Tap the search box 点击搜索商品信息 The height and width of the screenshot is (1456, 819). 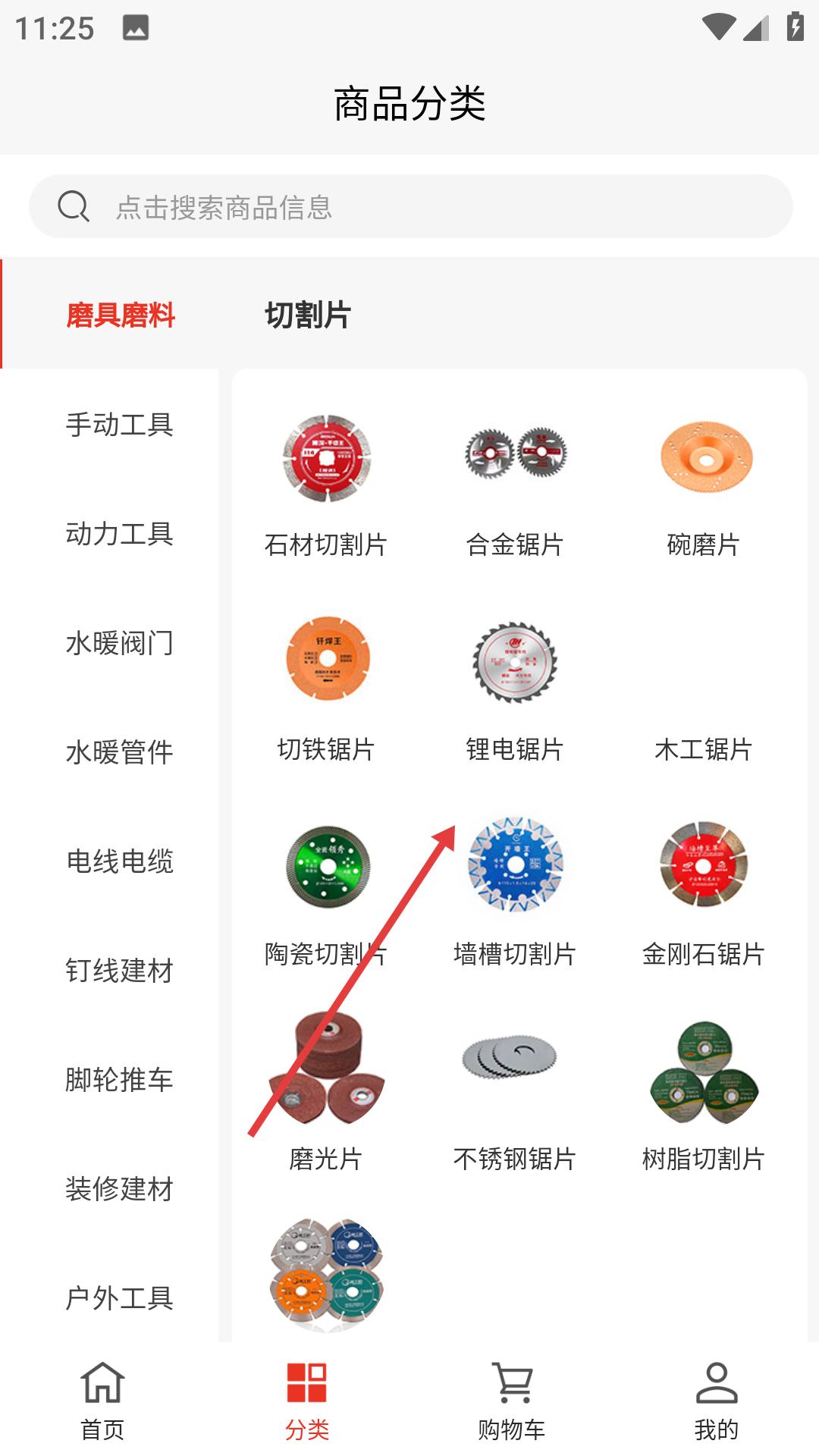click(x=409, y=206)
